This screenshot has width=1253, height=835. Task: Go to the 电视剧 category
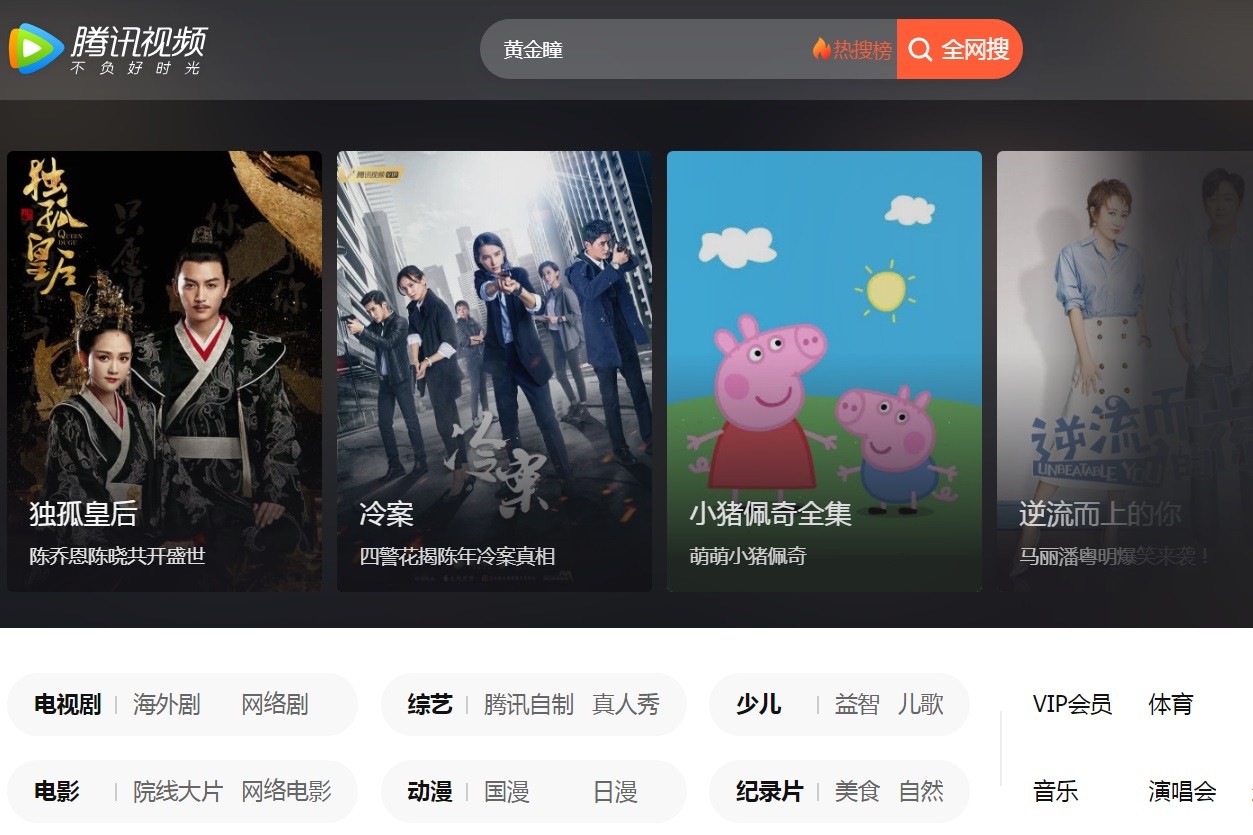(x=67, y=705)
